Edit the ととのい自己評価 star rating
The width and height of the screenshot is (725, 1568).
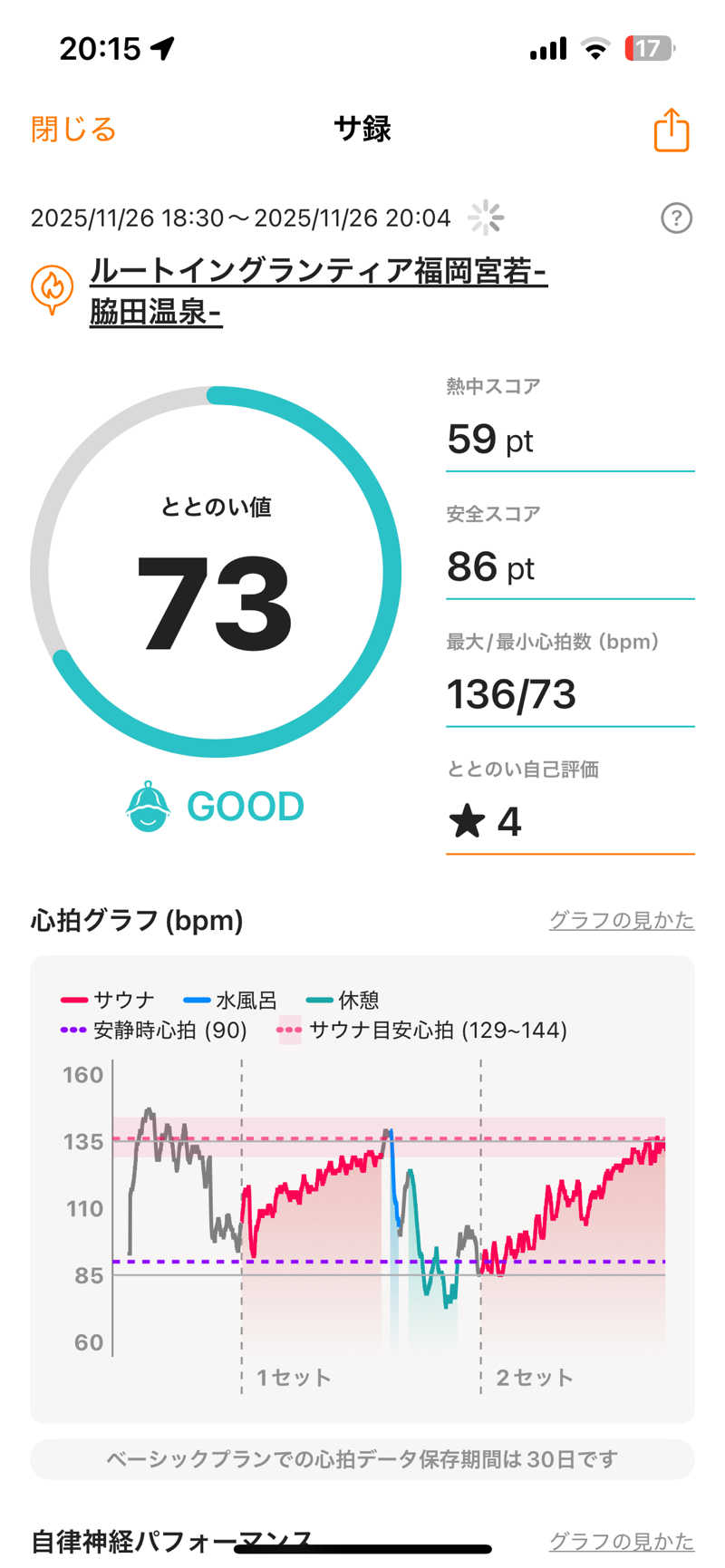coord(569,821)
